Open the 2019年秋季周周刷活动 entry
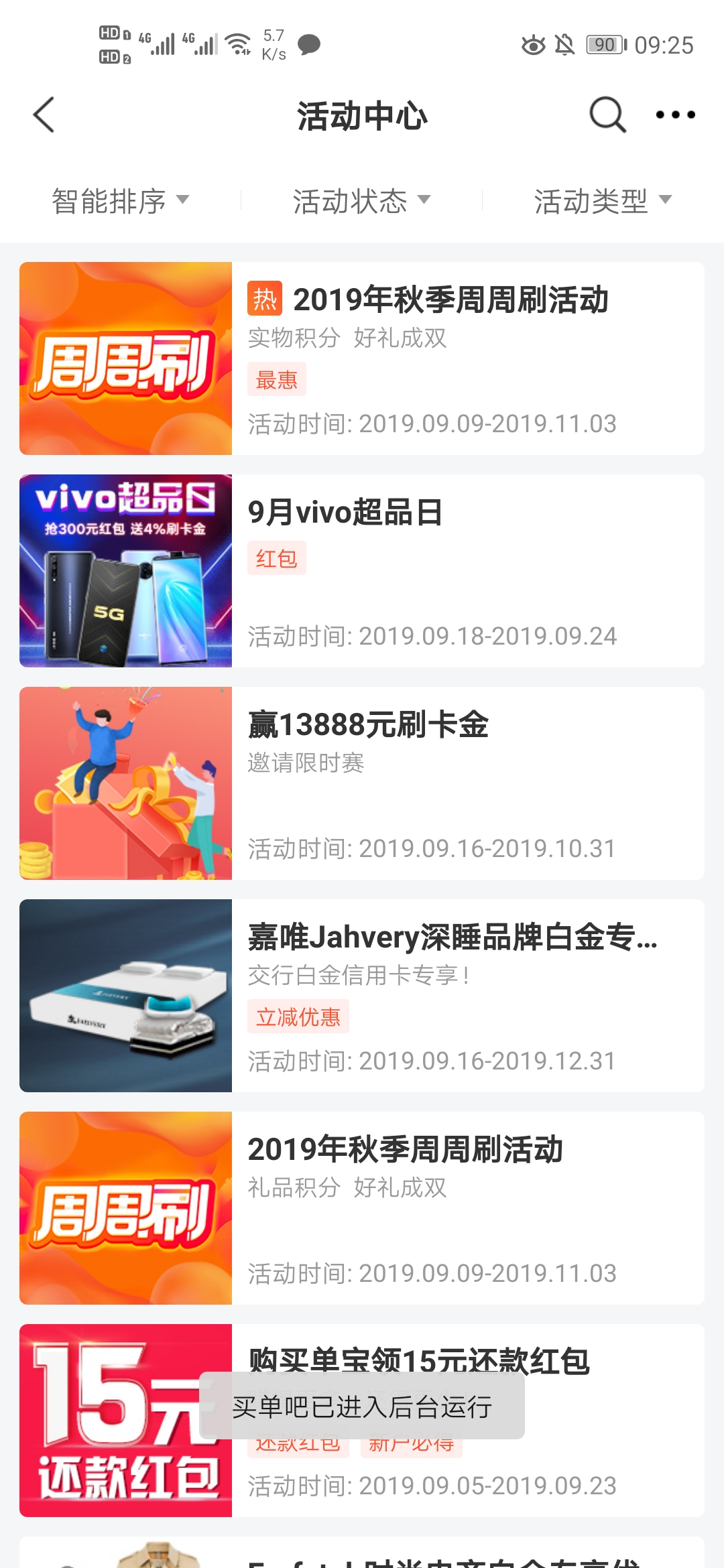 click(452, 301)
